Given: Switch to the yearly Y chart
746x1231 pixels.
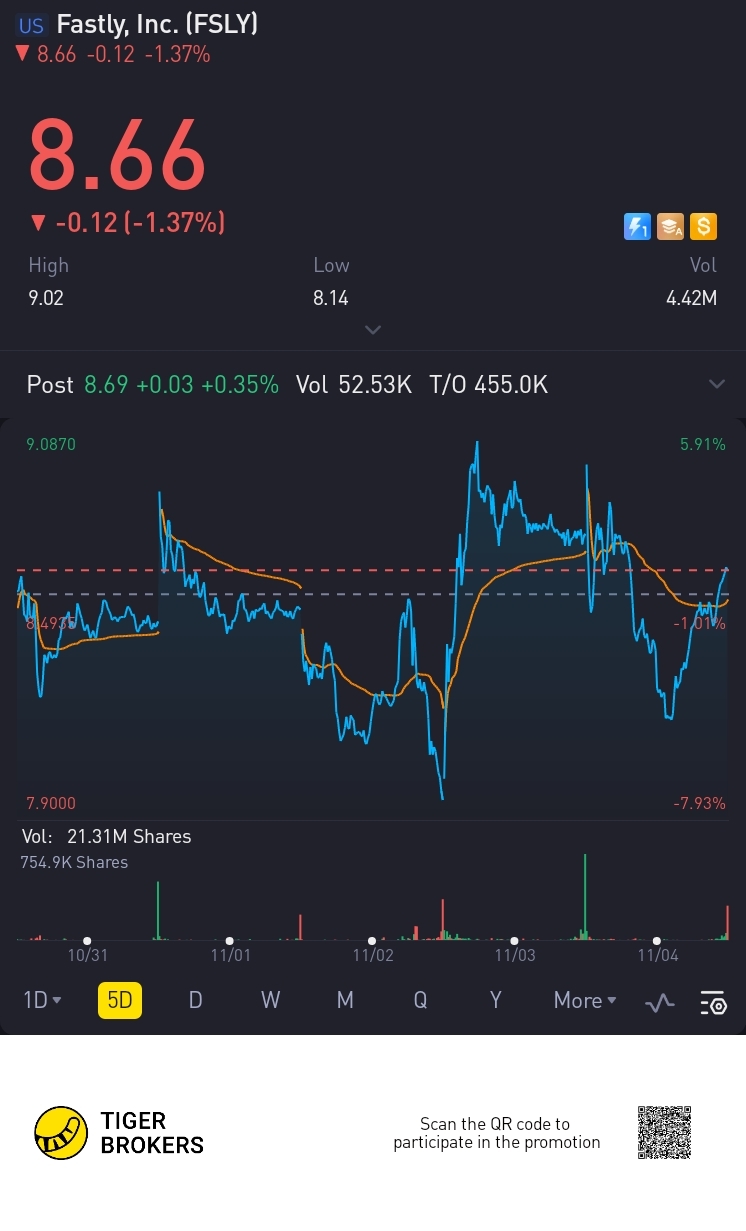Looking at the screenshot, I should (x=495, y=1000).
